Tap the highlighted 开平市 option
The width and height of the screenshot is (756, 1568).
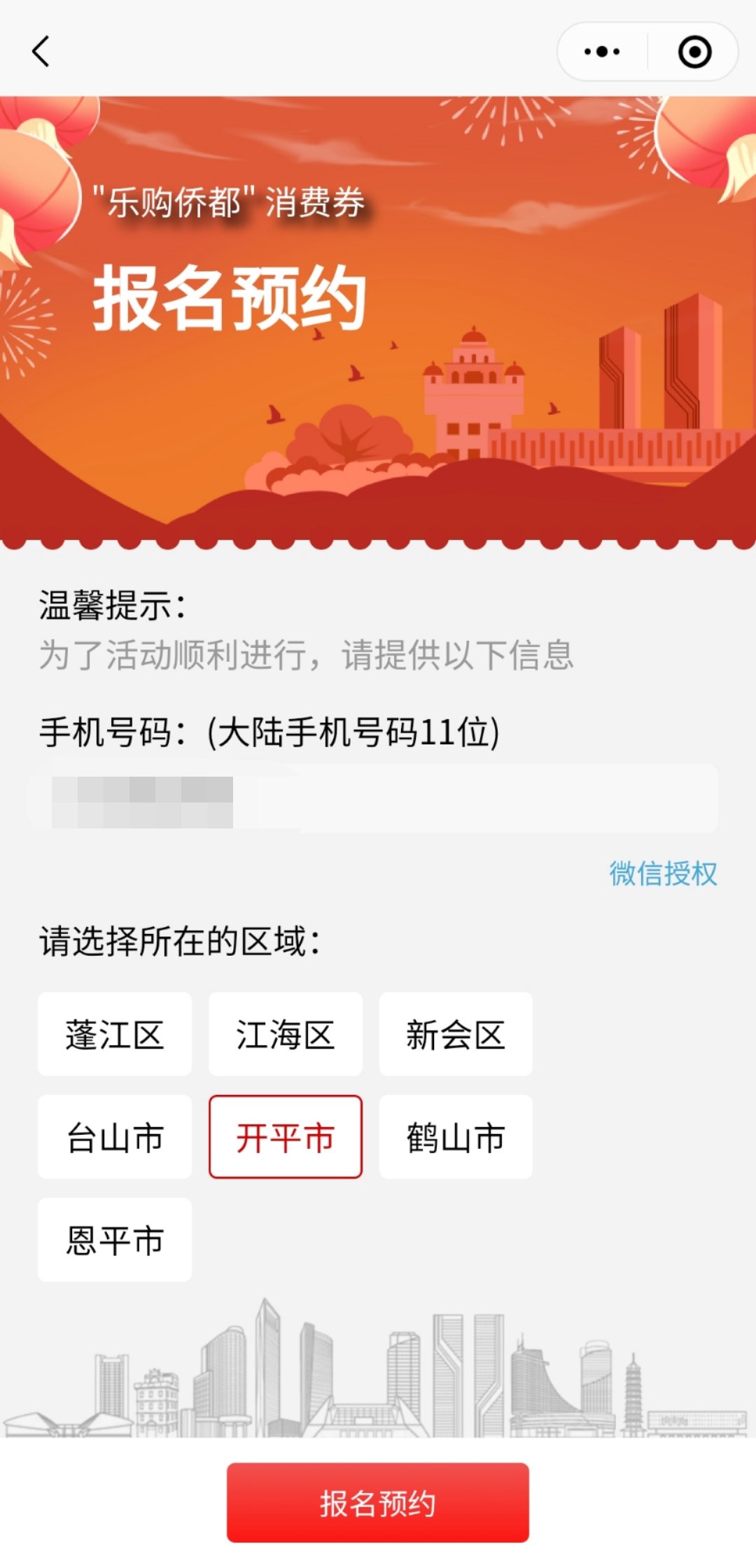pos(285,1137)
